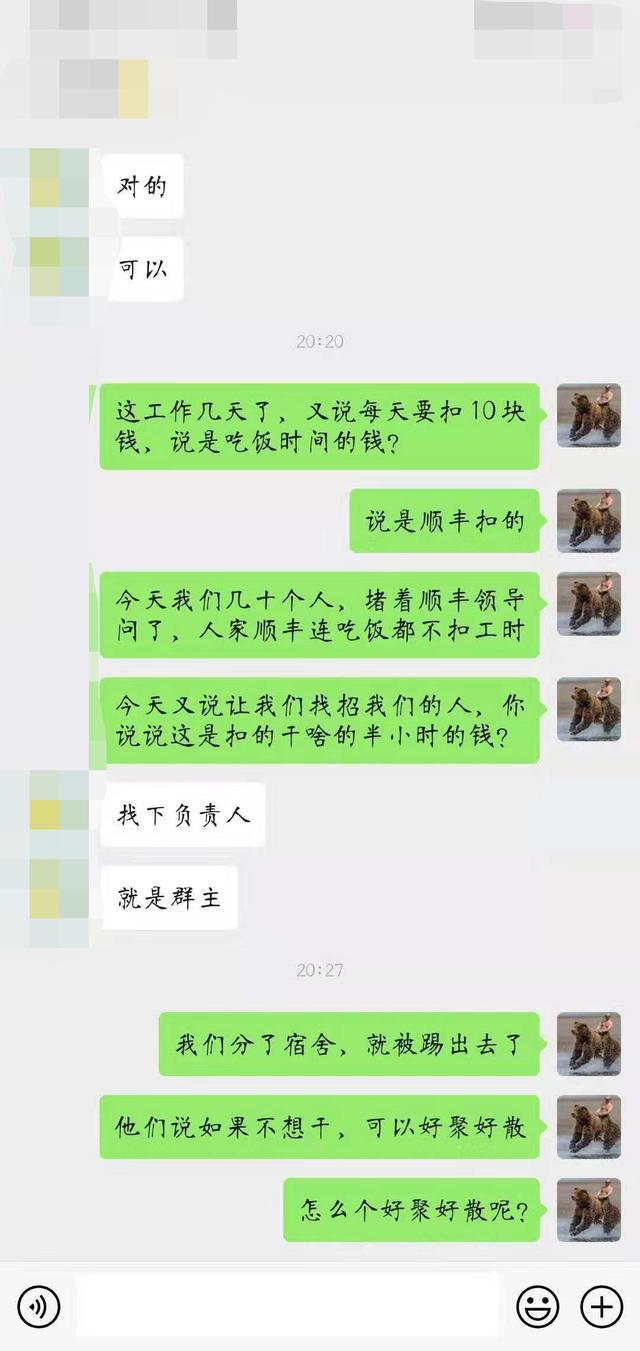This screenshot has width=640, height=1351.
Task: Open the plus attachments menu
Action: [x=601, y=1305]
